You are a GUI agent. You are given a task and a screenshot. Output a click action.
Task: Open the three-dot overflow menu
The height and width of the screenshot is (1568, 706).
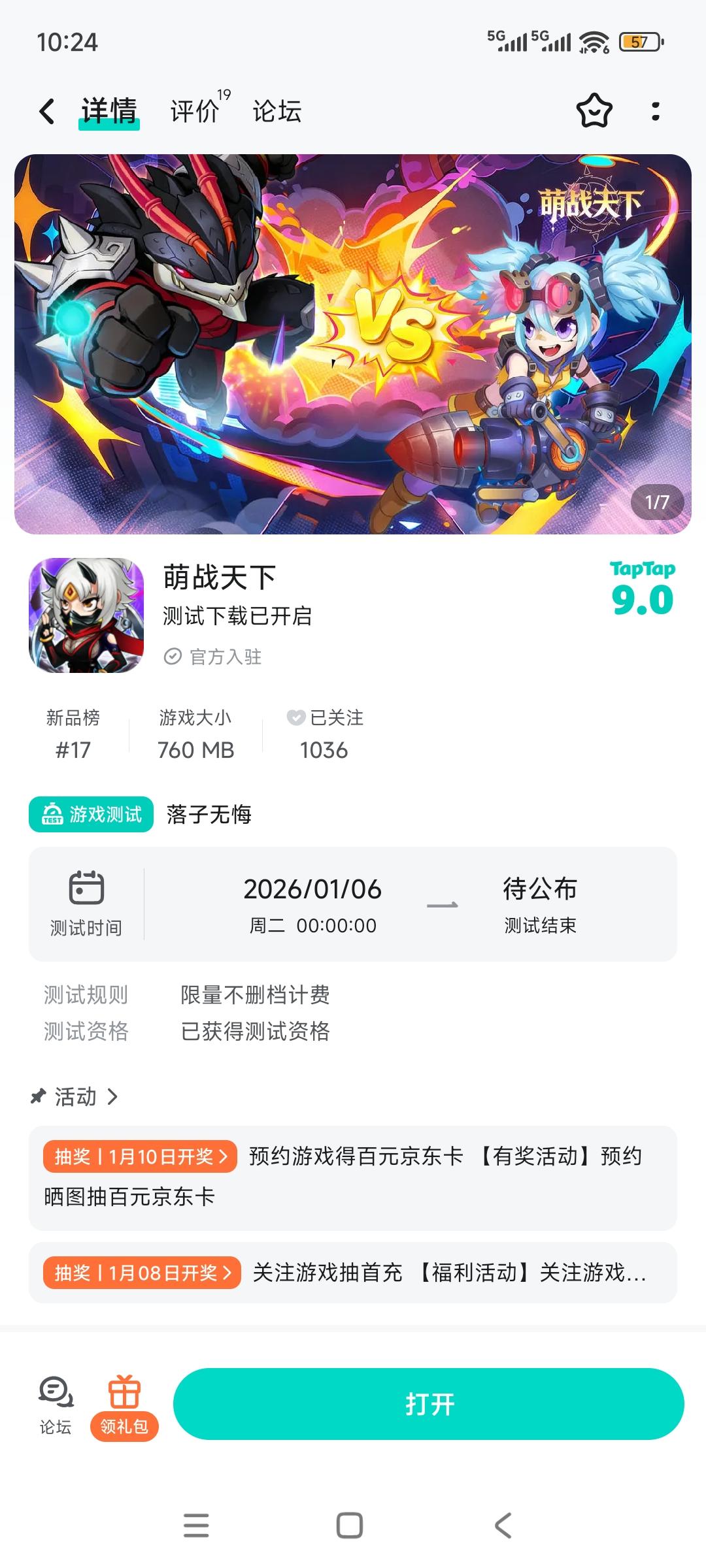point(655,111)
